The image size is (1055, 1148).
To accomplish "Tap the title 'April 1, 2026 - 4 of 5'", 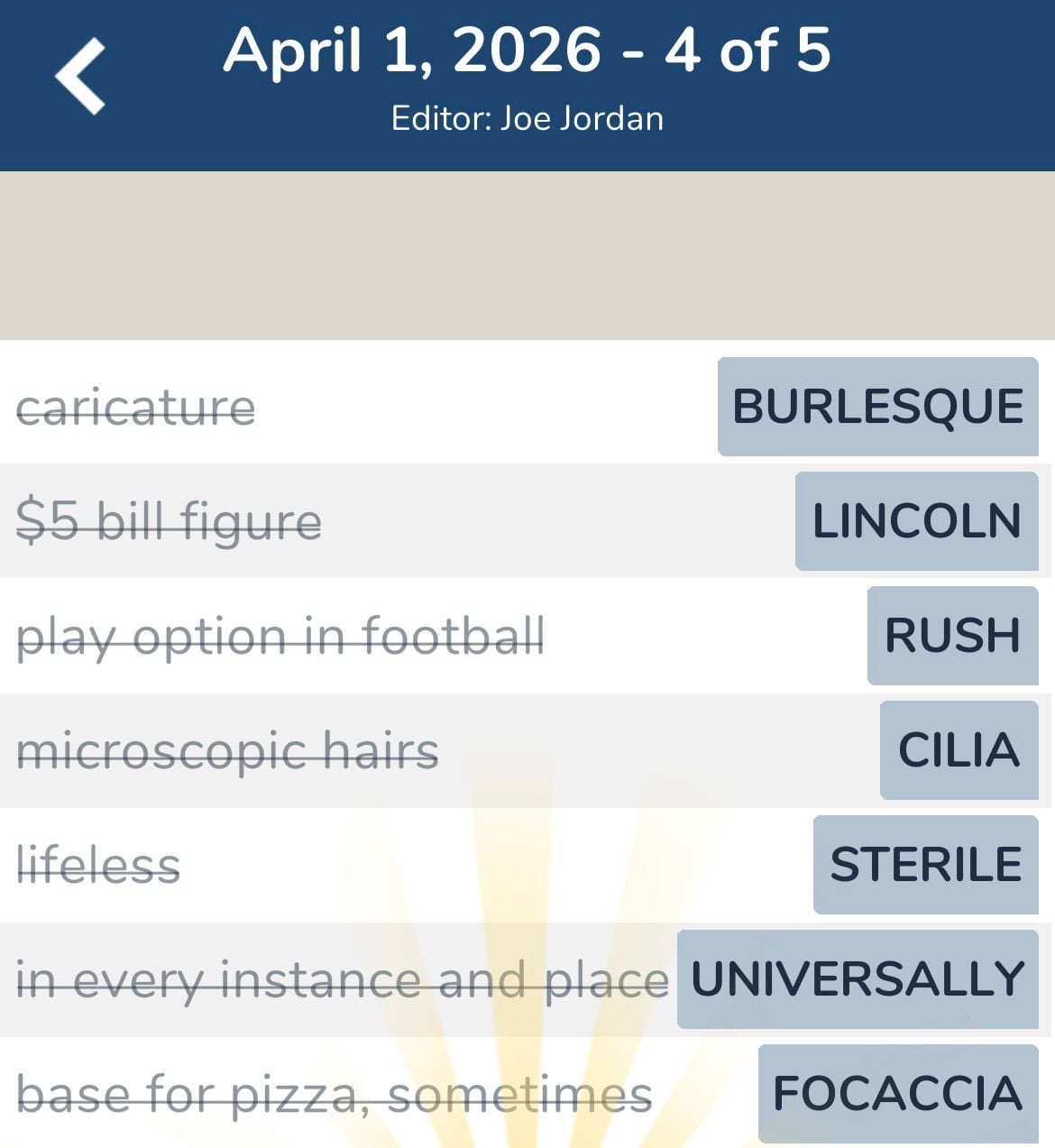I will pos(527,51).
